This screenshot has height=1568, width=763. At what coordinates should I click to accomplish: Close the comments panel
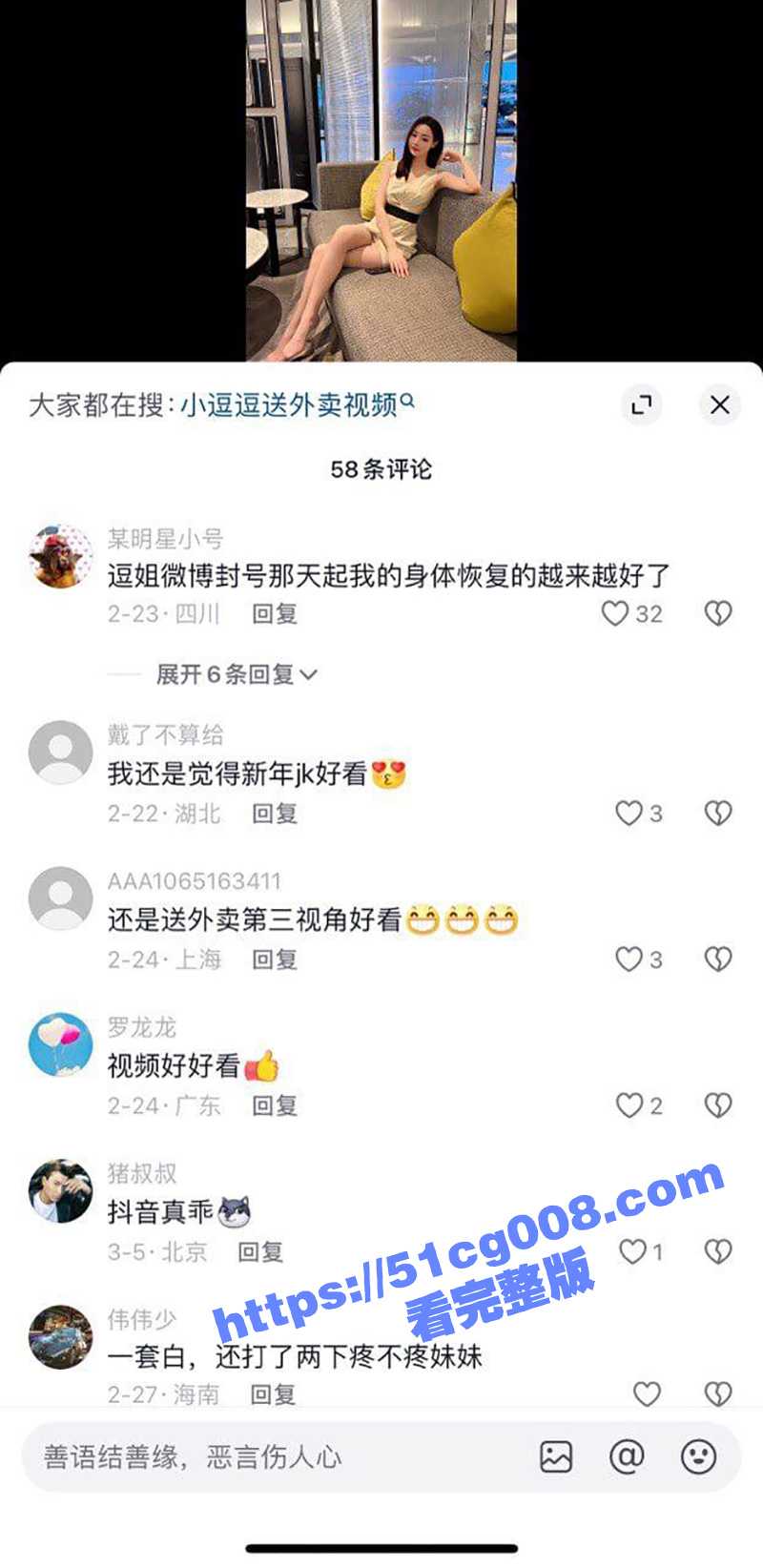point(719,405)
